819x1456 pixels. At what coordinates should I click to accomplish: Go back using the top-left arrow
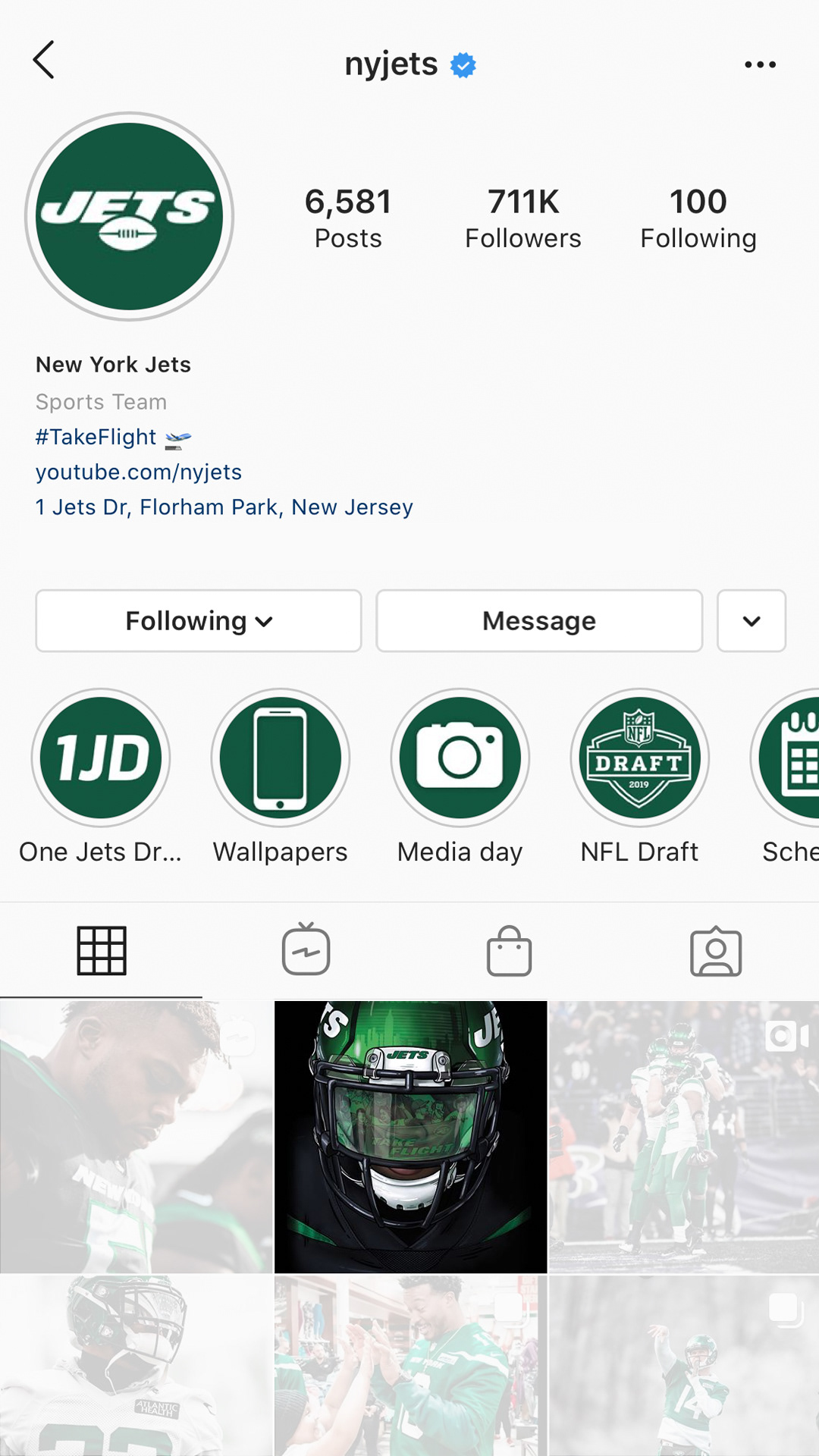coord(44,61)
